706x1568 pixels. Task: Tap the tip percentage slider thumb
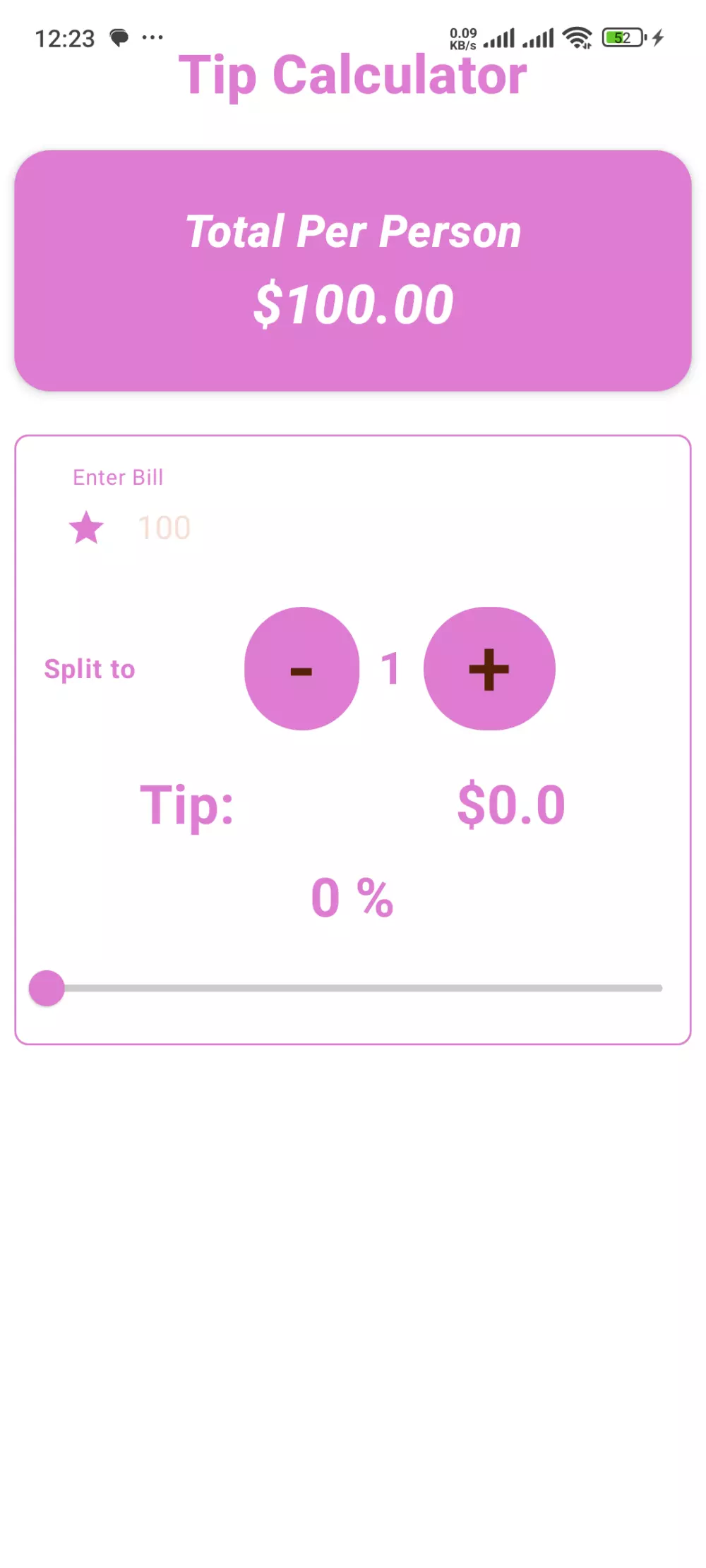coord(47,987)
